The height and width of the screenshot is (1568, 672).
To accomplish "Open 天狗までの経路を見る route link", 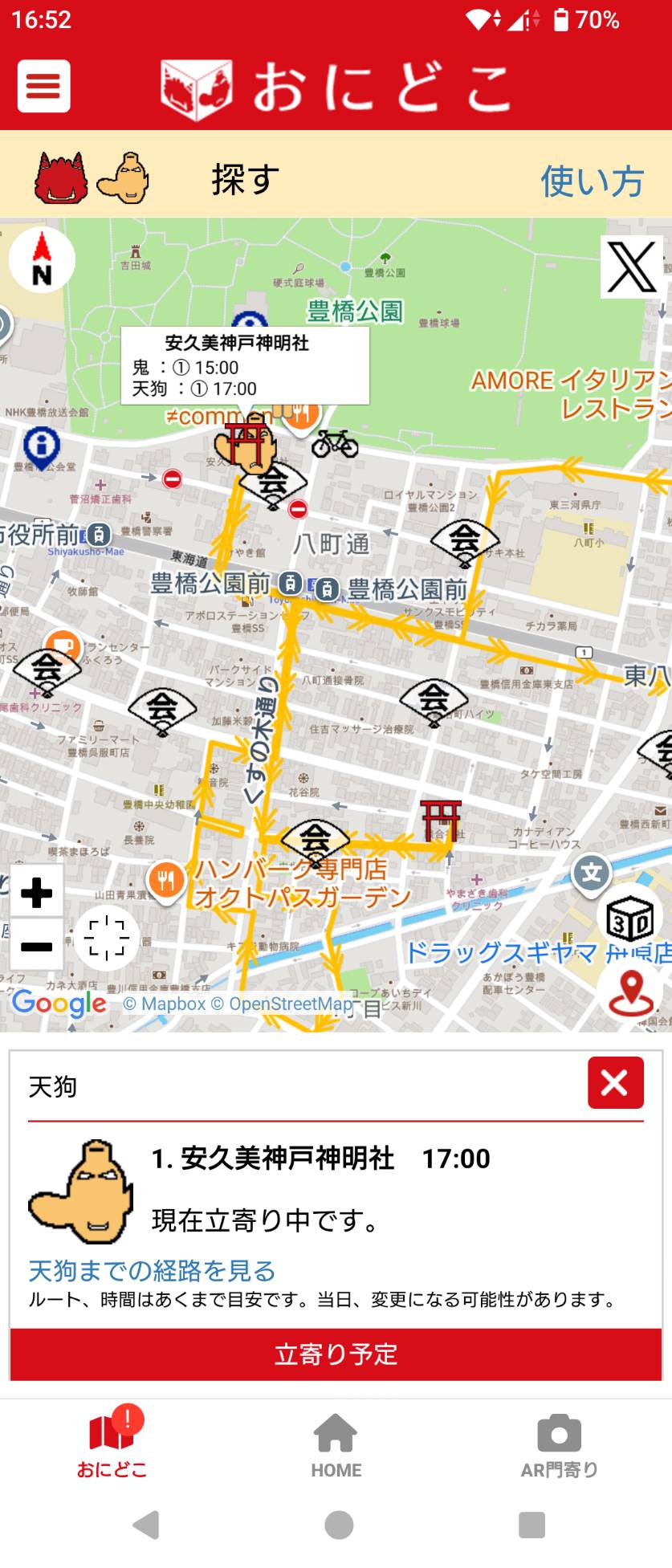I will (x=153, y=1270).
